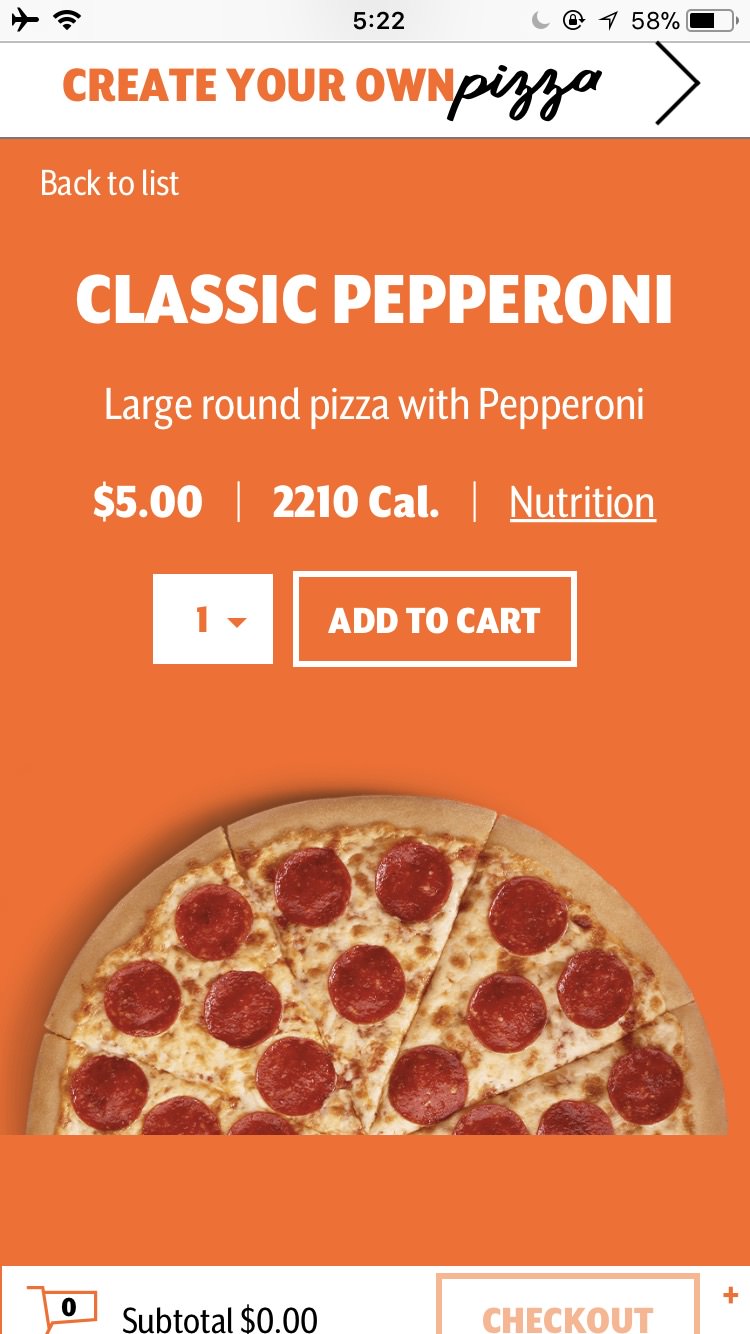Image resolution: width=750 pixels, height=1334 pixels.
Task: Add Classic Pepperoni to cart
Action: point(434,620)
